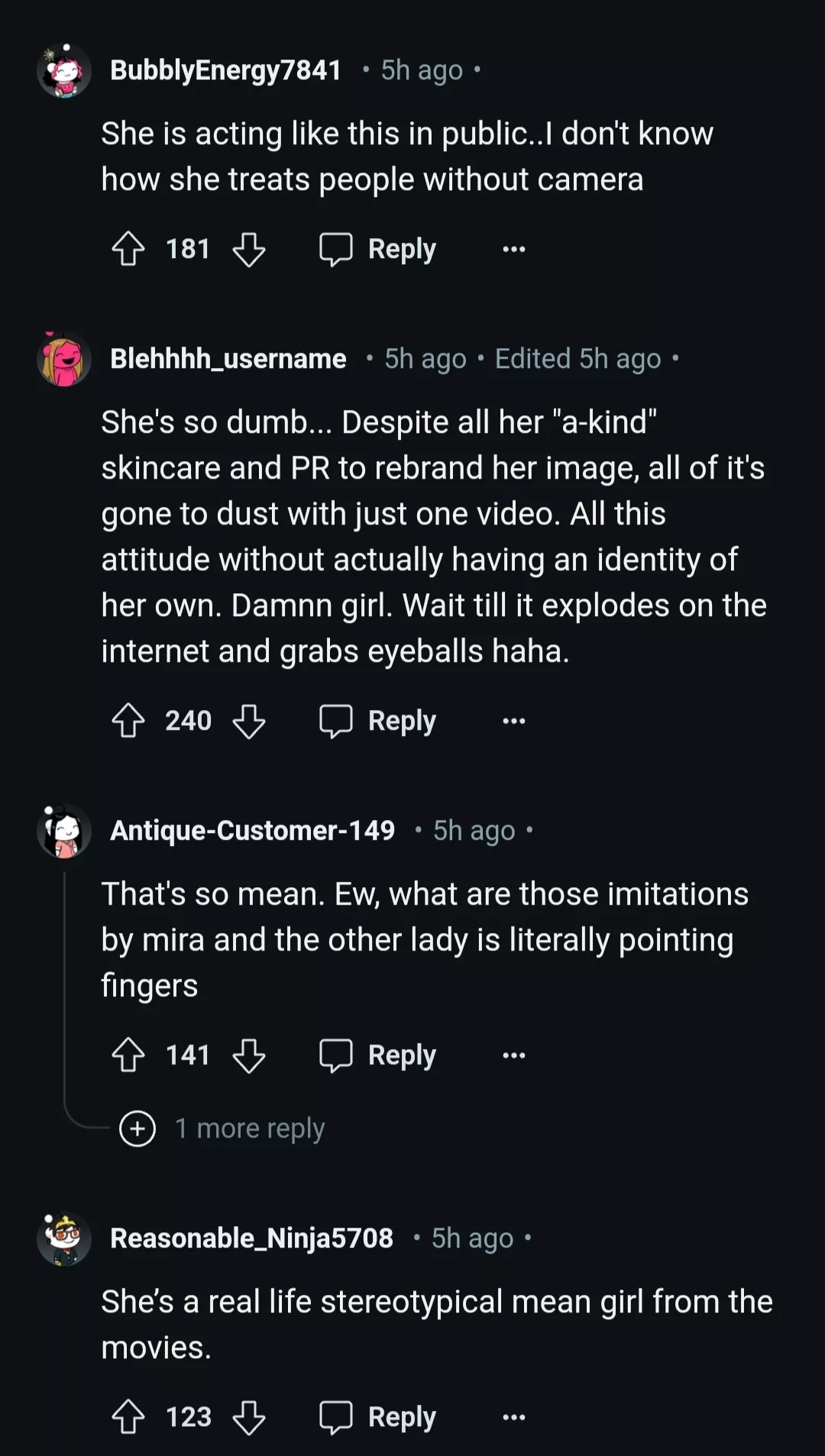Downvote Reasonable_Ninja5708's comment
Viewport: 825px width, 1456px height.
coord(249,1417)
